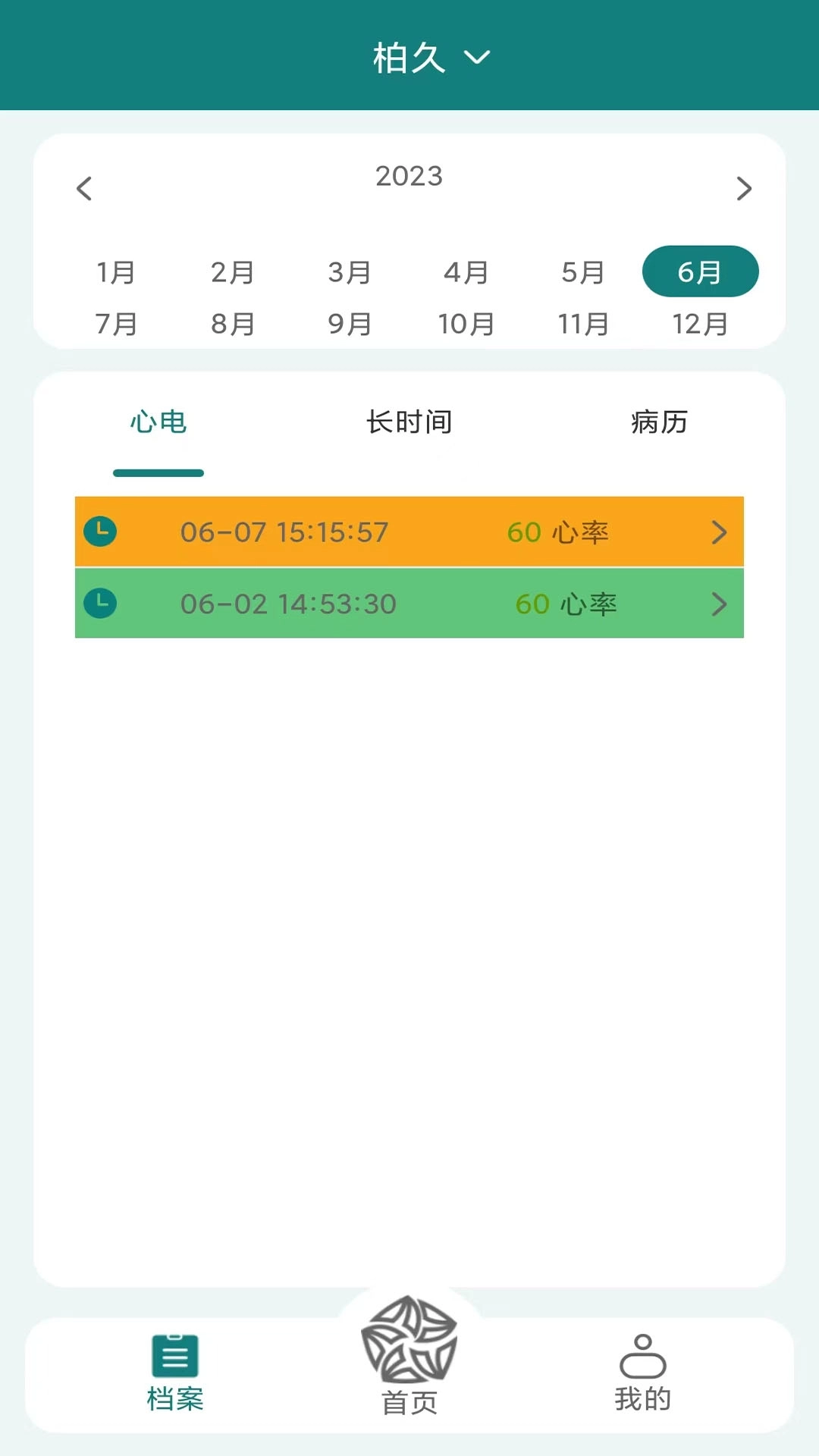Click next-year arrow beside 2023
This screenshot has width=819, height=1456.
point(744,188)
